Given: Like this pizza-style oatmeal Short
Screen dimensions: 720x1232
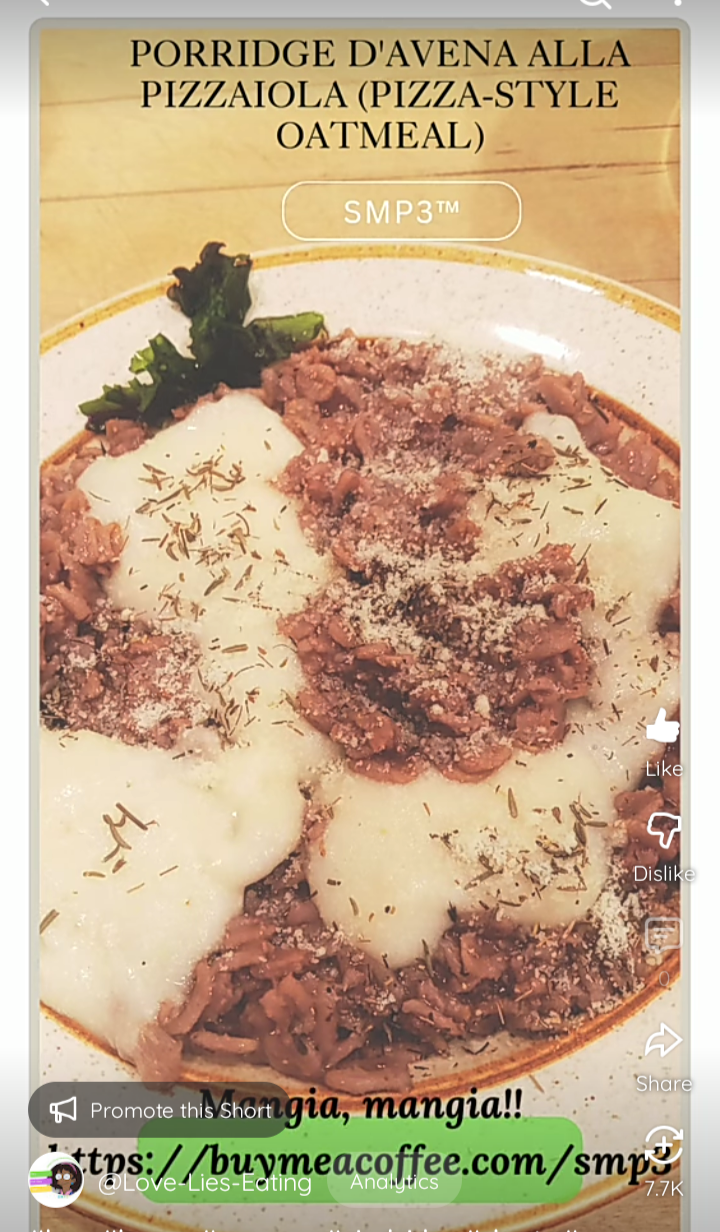Looking at the screenshot, I should click(663, 728).
